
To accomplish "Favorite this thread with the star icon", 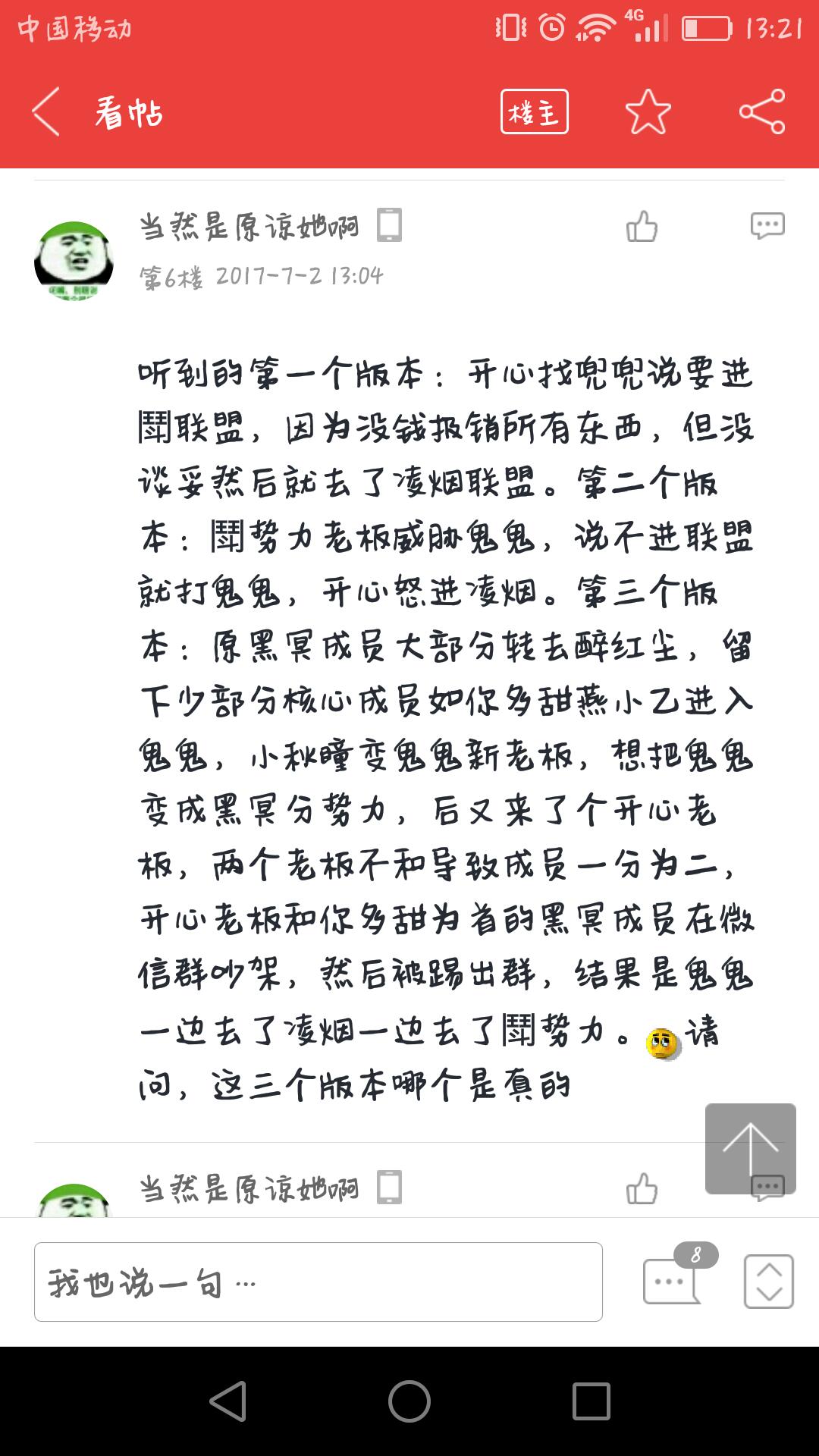I will (648, 112).
